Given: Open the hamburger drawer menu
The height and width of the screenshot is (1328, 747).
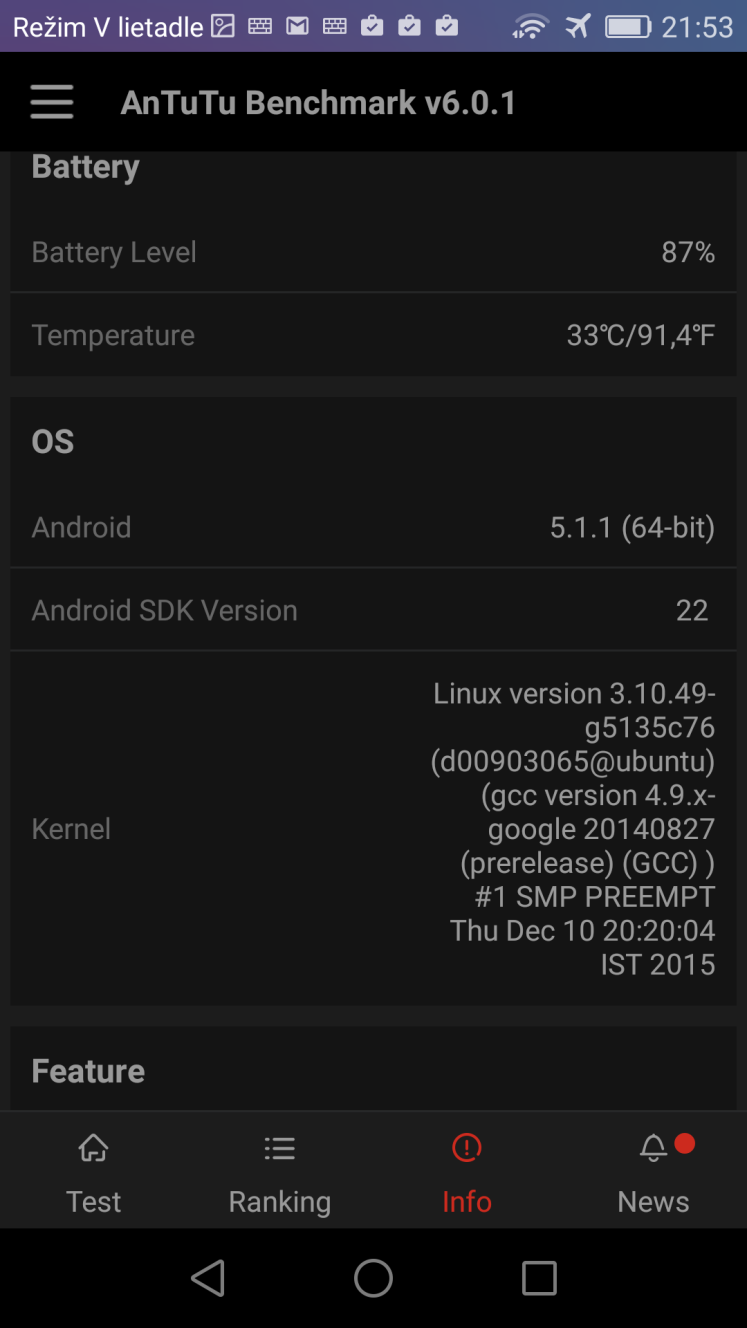Looking at the screenshot, I should tap(52, 102).
